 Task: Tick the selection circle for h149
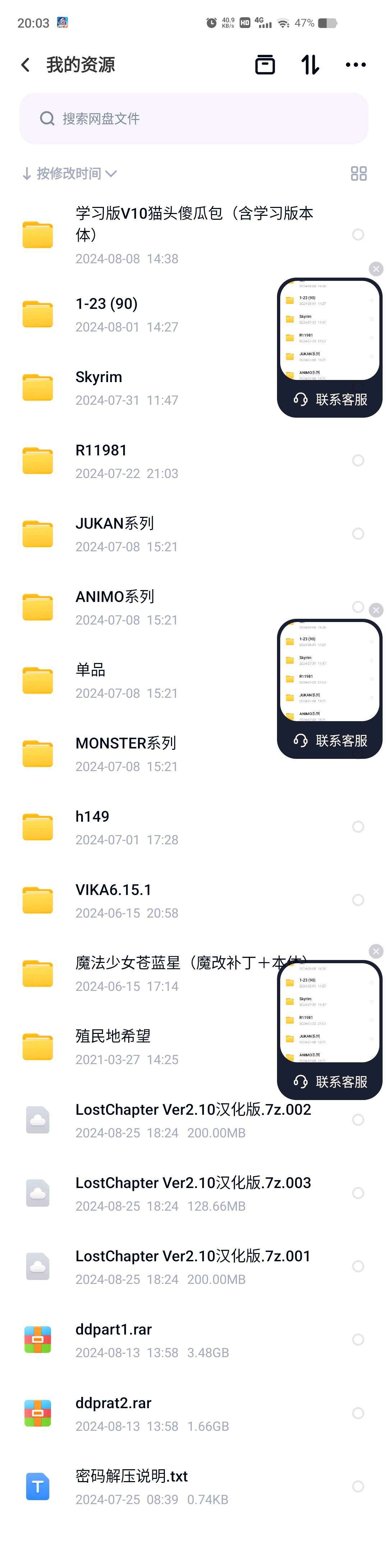(358, 827)
